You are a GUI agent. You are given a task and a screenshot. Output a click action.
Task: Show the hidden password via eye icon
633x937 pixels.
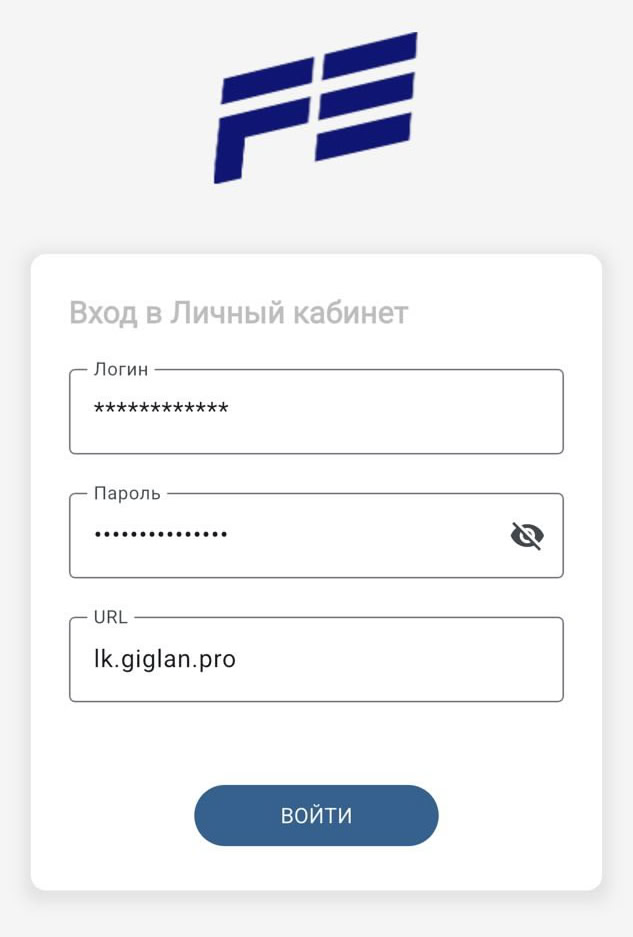pyautogui.click(x=527, y=536)
